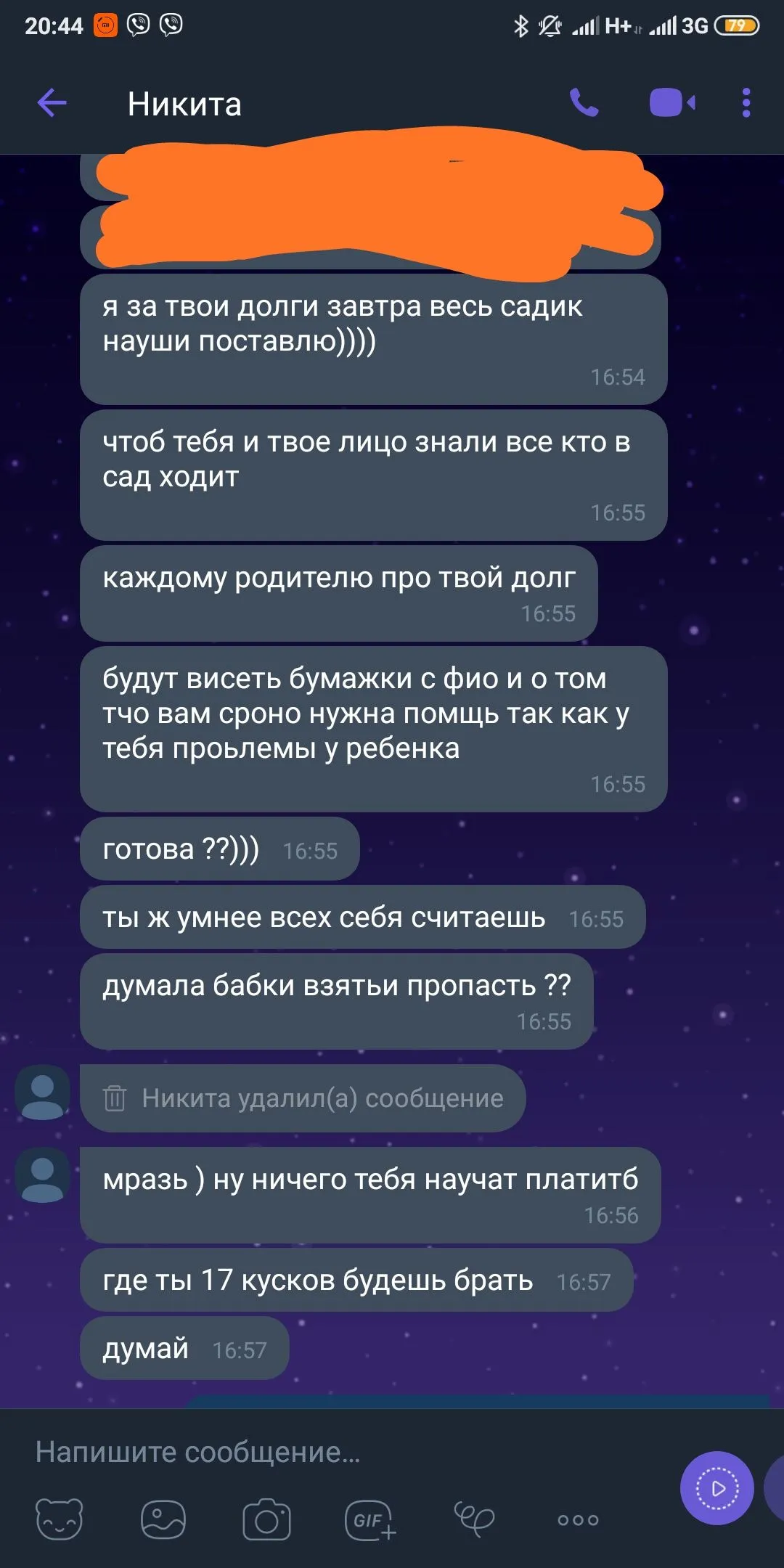Open the three-dot overflow menu
The height and width of the screenshot is (1568, 784).
click(746, 103)
